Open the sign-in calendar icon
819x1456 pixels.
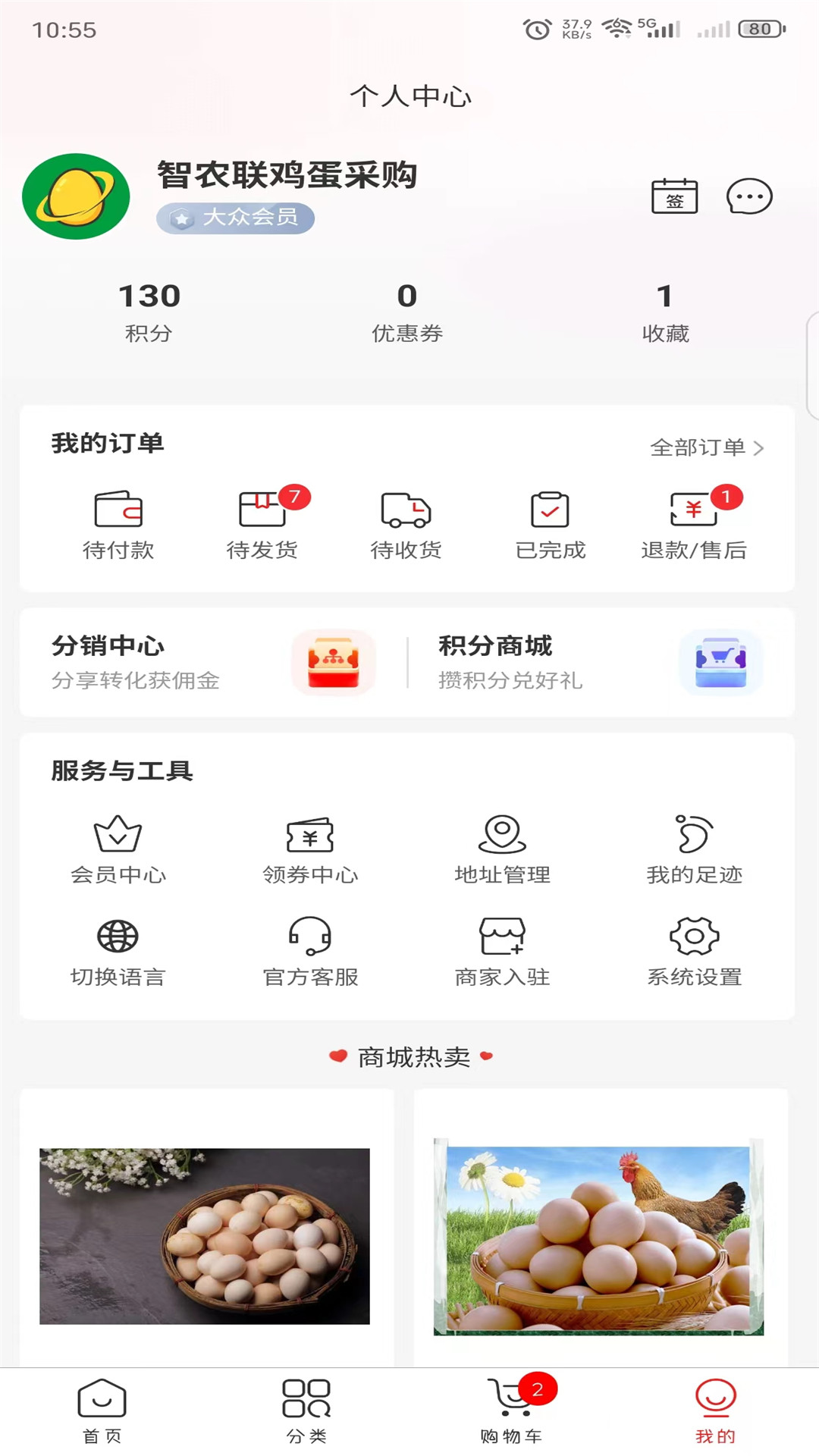point(674,196)
